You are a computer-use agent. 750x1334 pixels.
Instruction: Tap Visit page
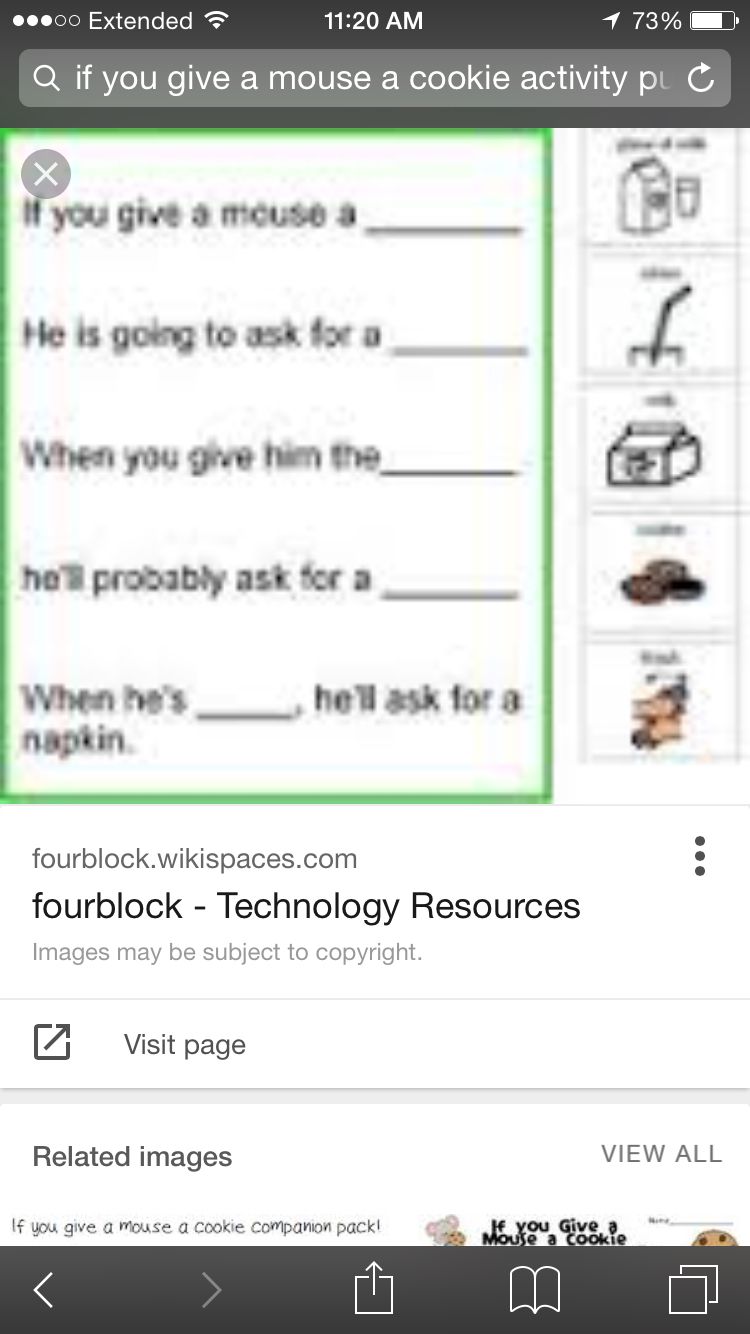184,1044
